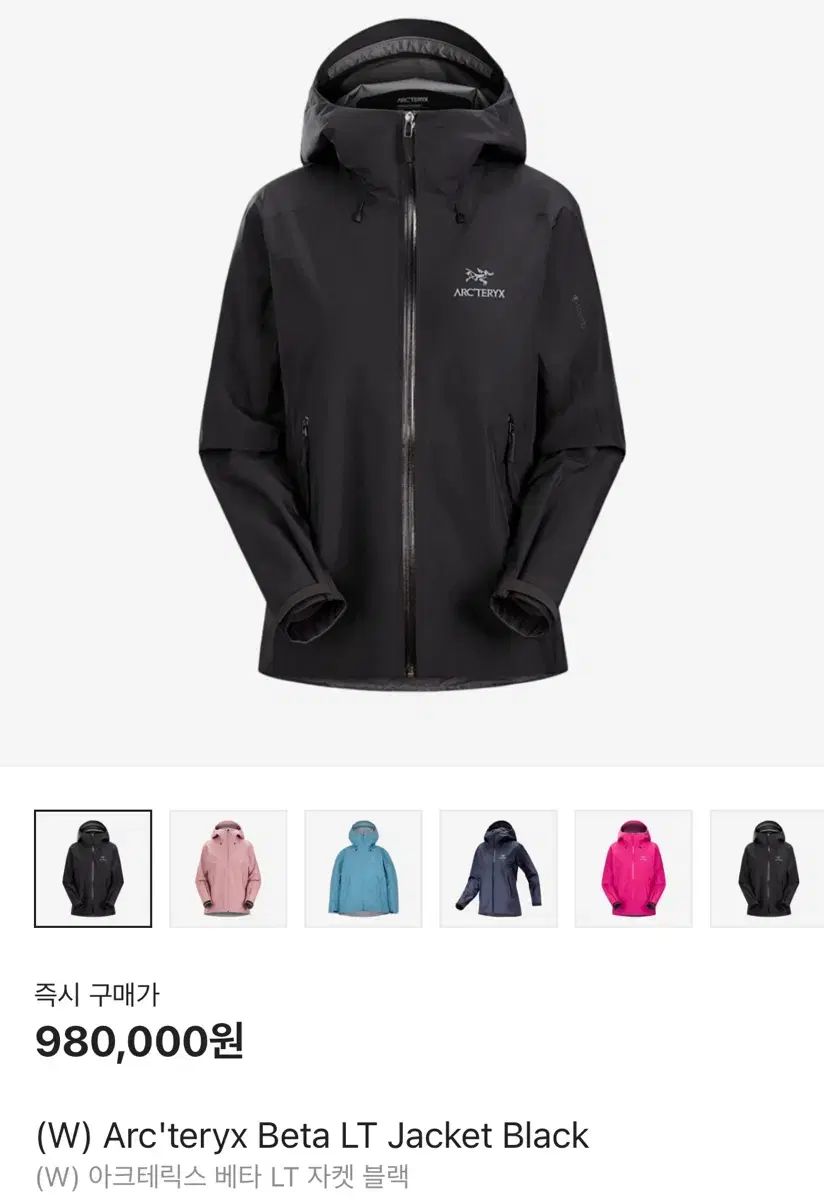Open the partly visible black jacket thumbnail
This screenshot has height=1200, width=824.
coord(767,868)
